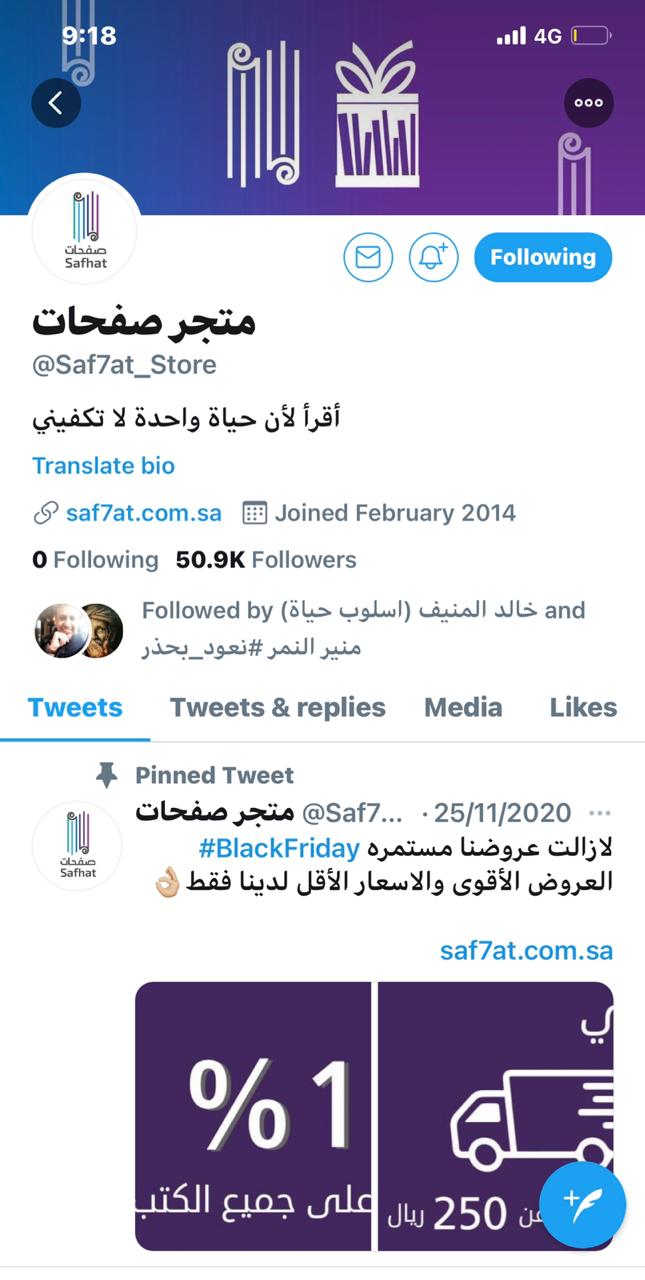
Task: Open the delivery truck image in tweet
Action: click(495, 1115)
